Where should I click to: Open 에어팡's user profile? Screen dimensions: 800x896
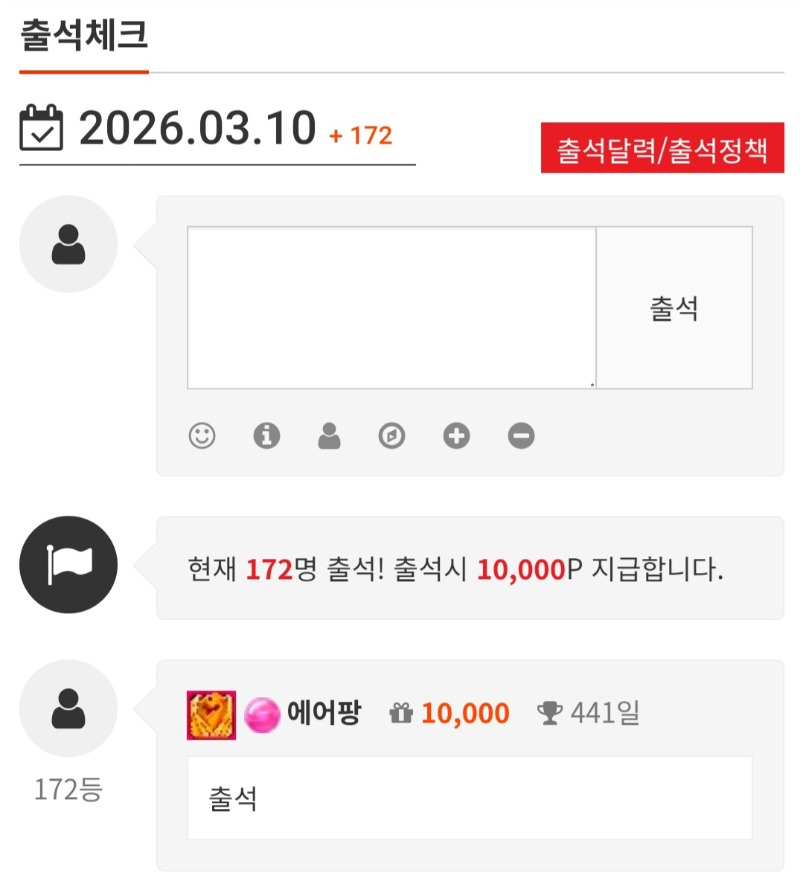[323, 713]
